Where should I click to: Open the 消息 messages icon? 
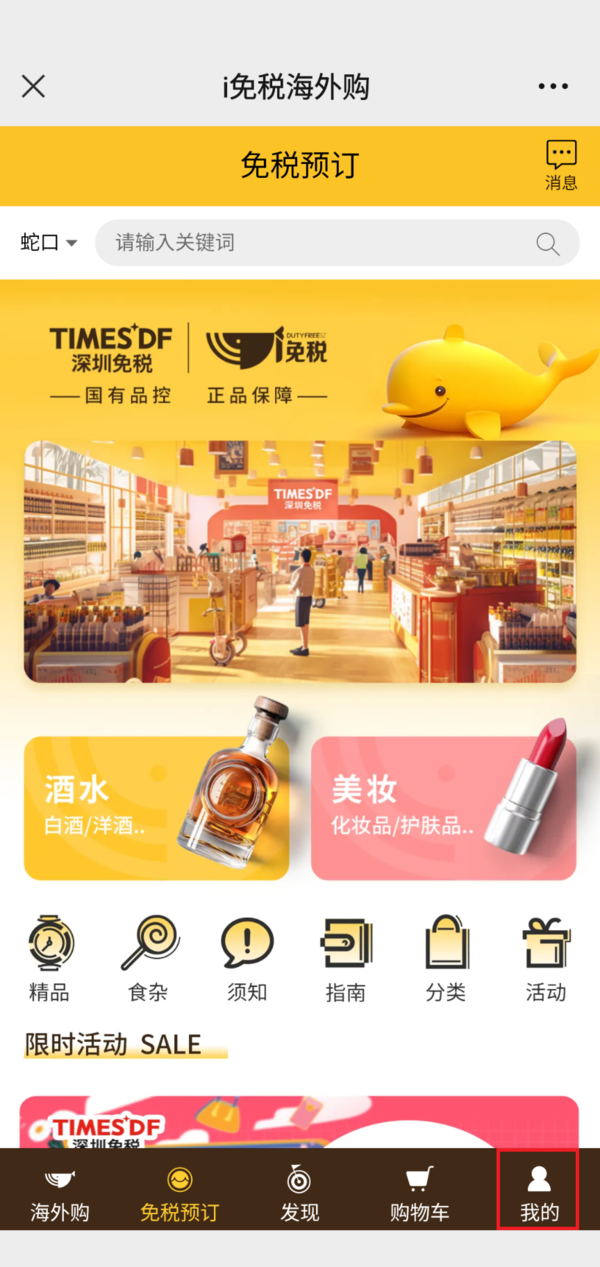click(x=561, y=165)
